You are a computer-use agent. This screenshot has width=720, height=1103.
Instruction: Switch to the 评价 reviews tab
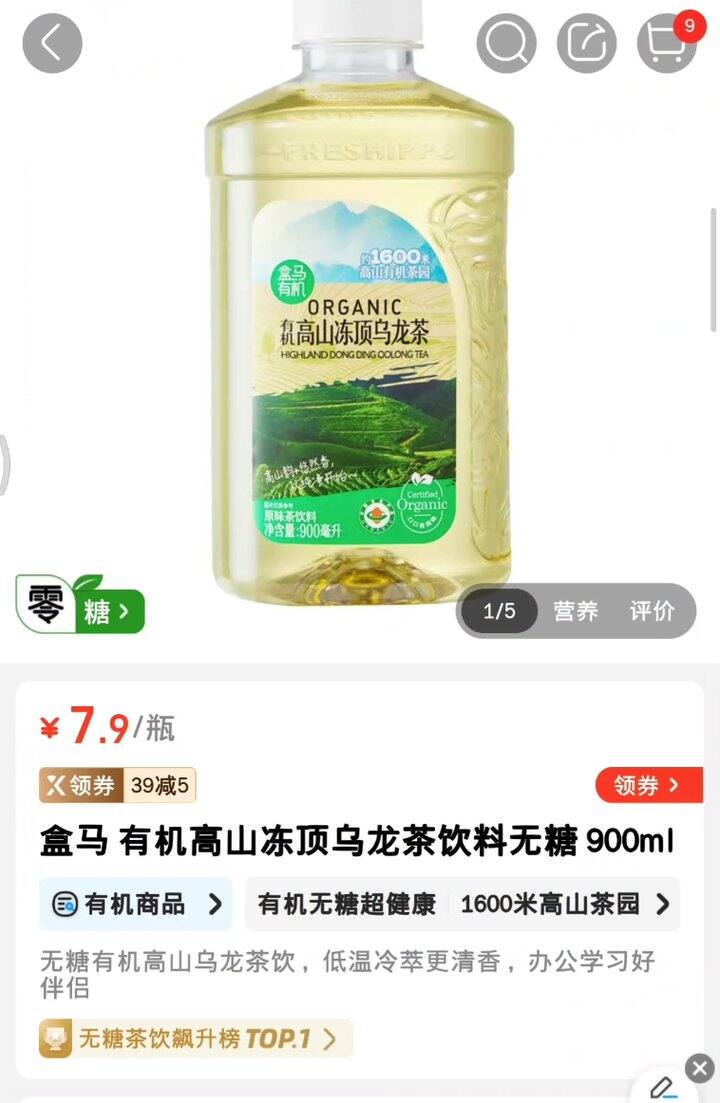pyautogui.click(x=652, y=611)
